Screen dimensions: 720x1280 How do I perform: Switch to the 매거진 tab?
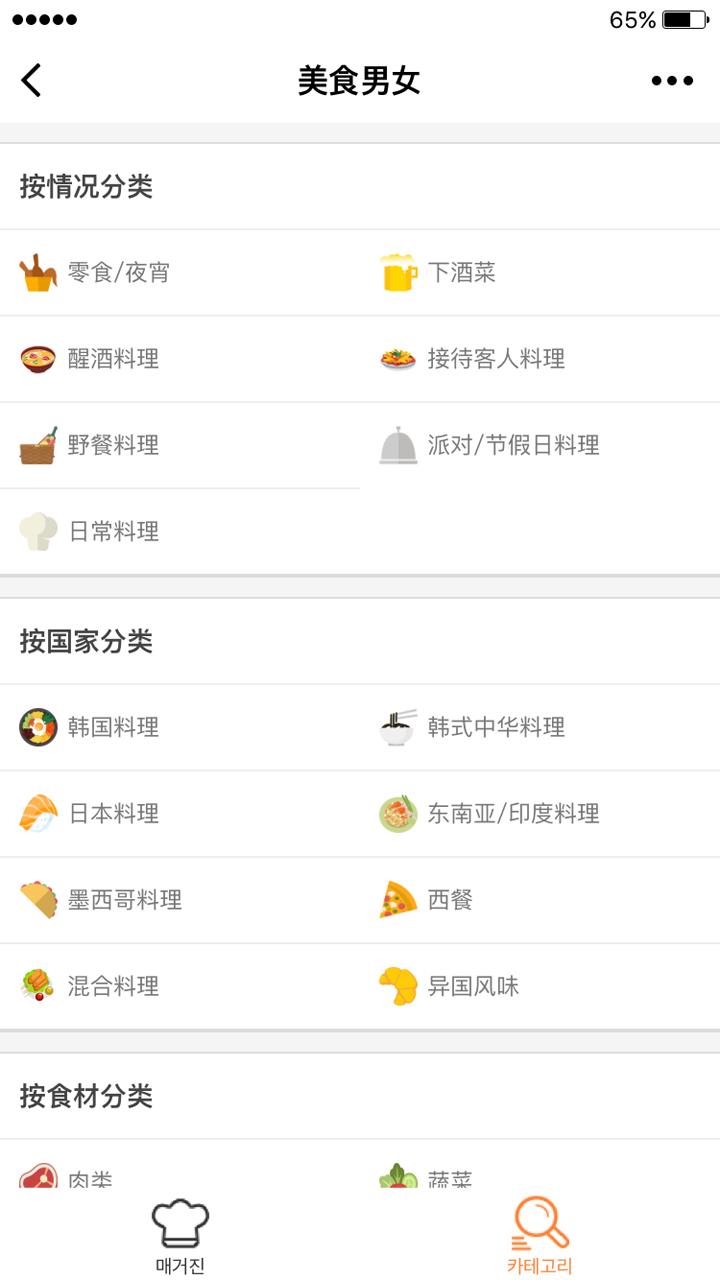tap(180, 1236)
